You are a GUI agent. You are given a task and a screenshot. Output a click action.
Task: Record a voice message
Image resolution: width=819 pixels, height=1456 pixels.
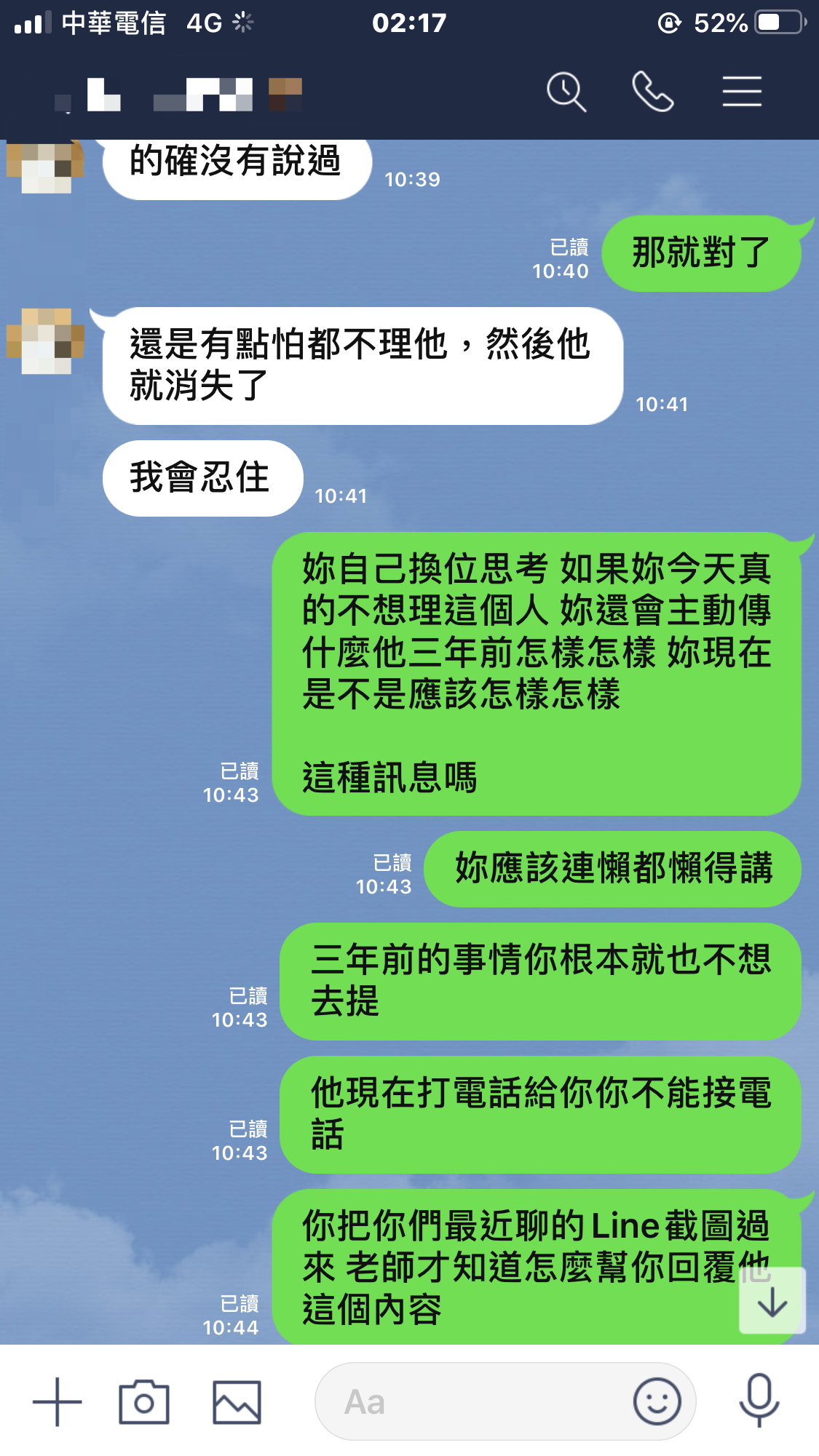coord(759,1400)
